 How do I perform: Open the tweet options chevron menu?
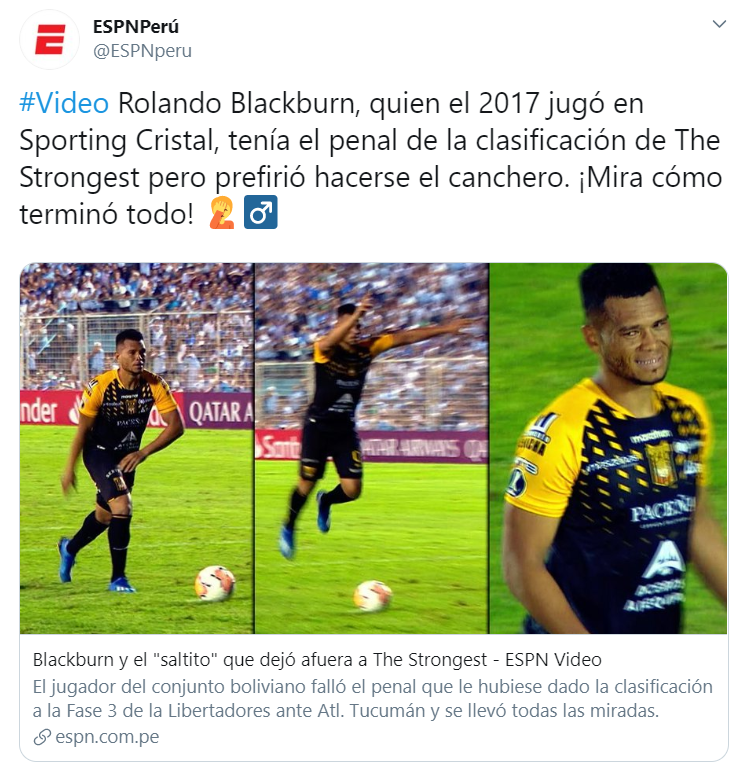(x=719, y=24)
